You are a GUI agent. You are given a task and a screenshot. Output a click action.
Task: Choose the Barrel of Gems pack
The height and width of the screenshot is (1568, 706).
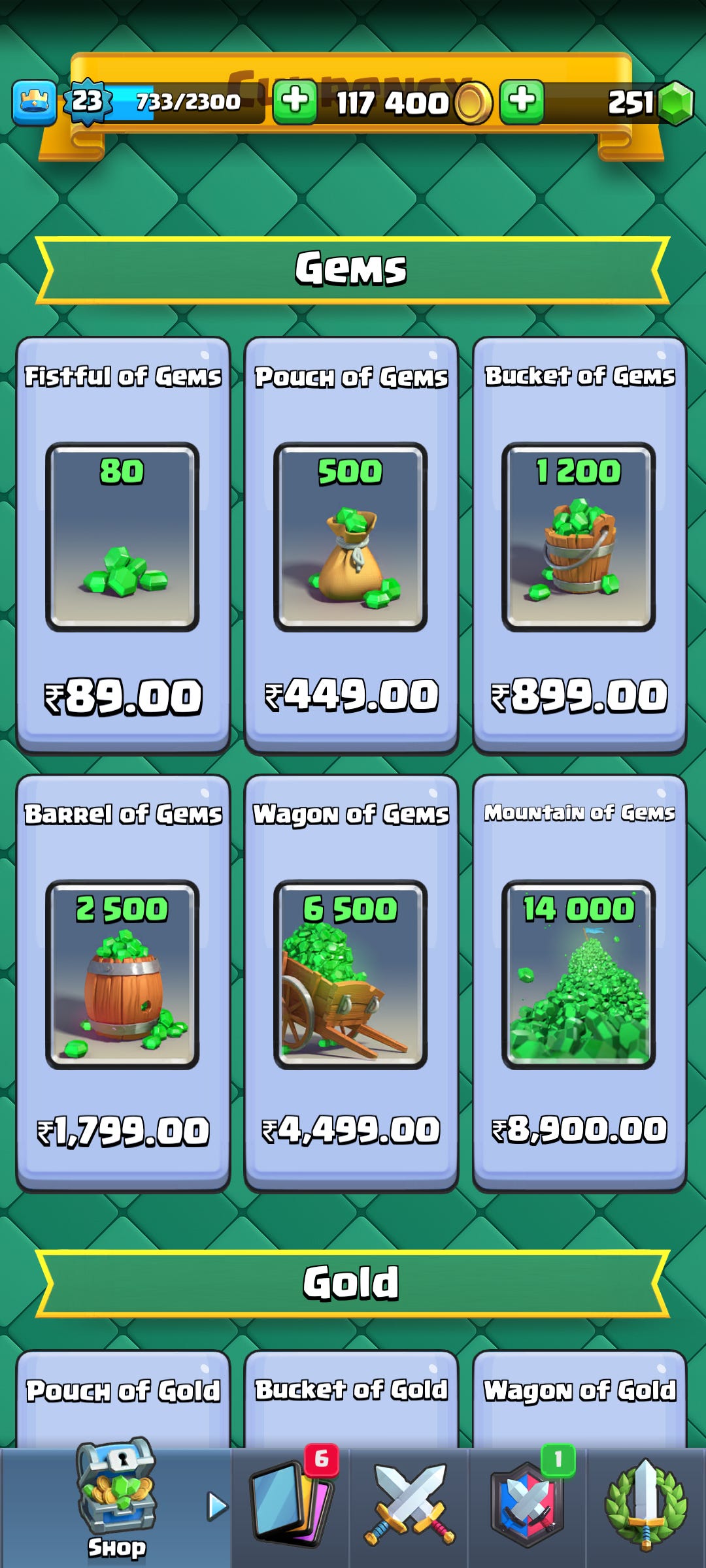(123, 983)
